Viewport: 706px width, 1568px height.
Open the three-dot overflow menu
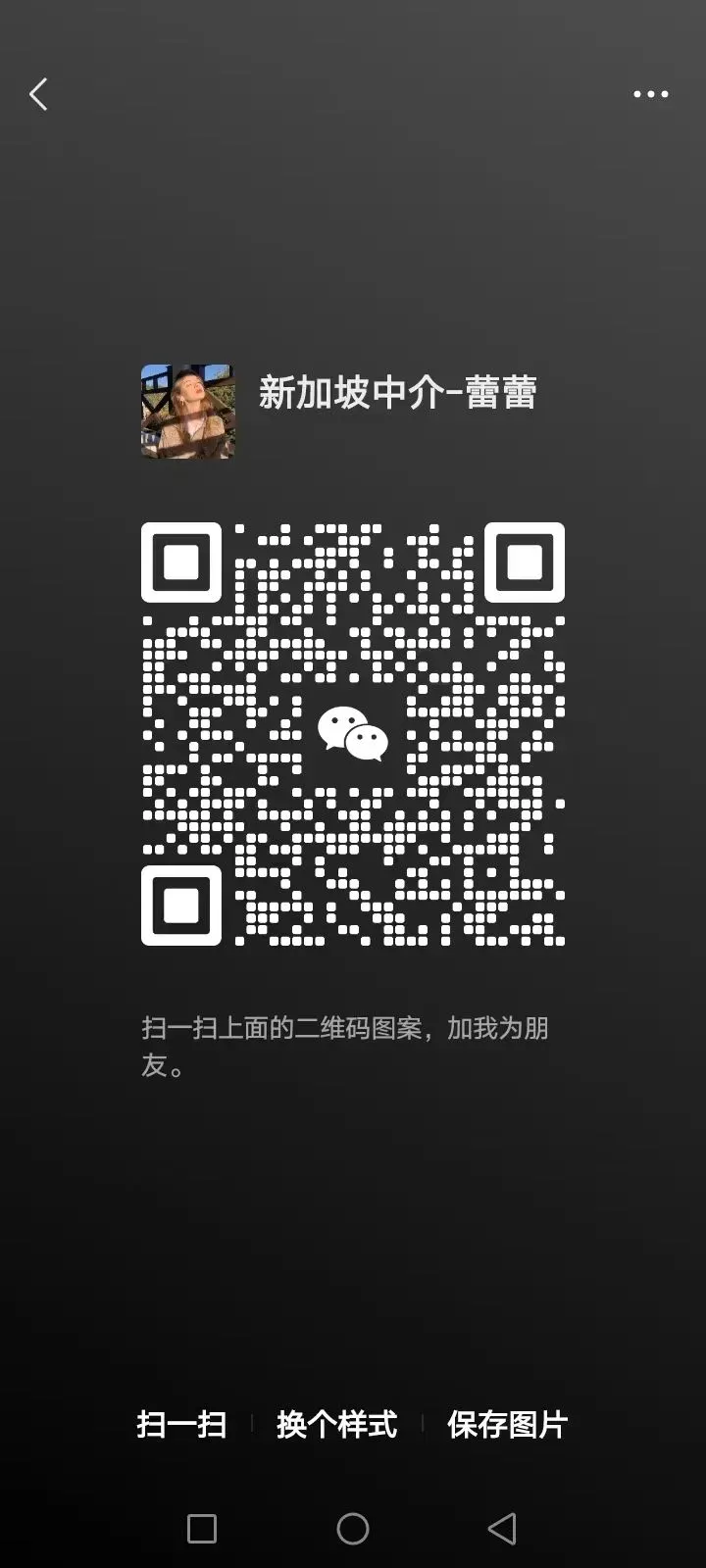651,94
